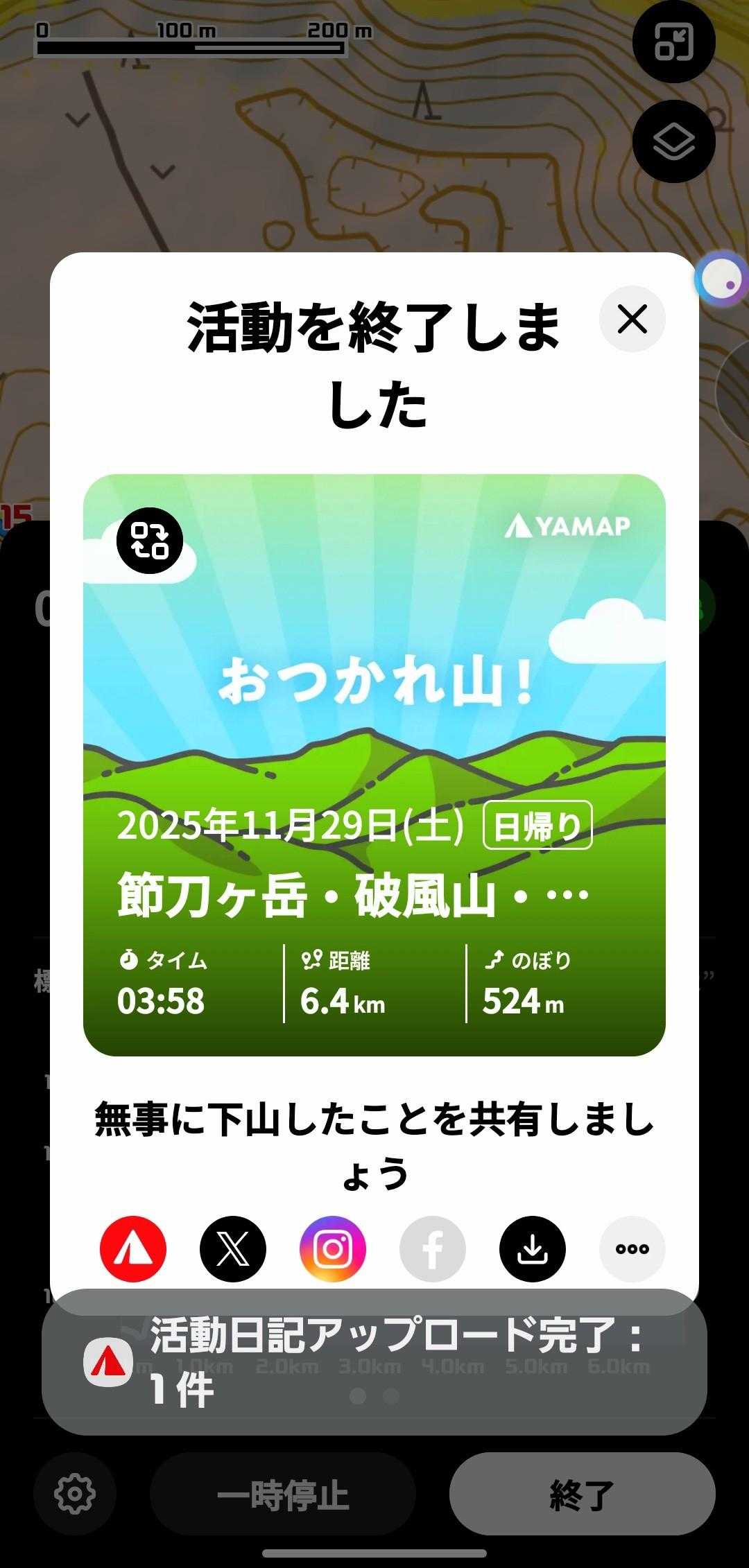Screen dimensions: 749x1568
Task: Close the activity finished dialog
Action: pos(632,319)
